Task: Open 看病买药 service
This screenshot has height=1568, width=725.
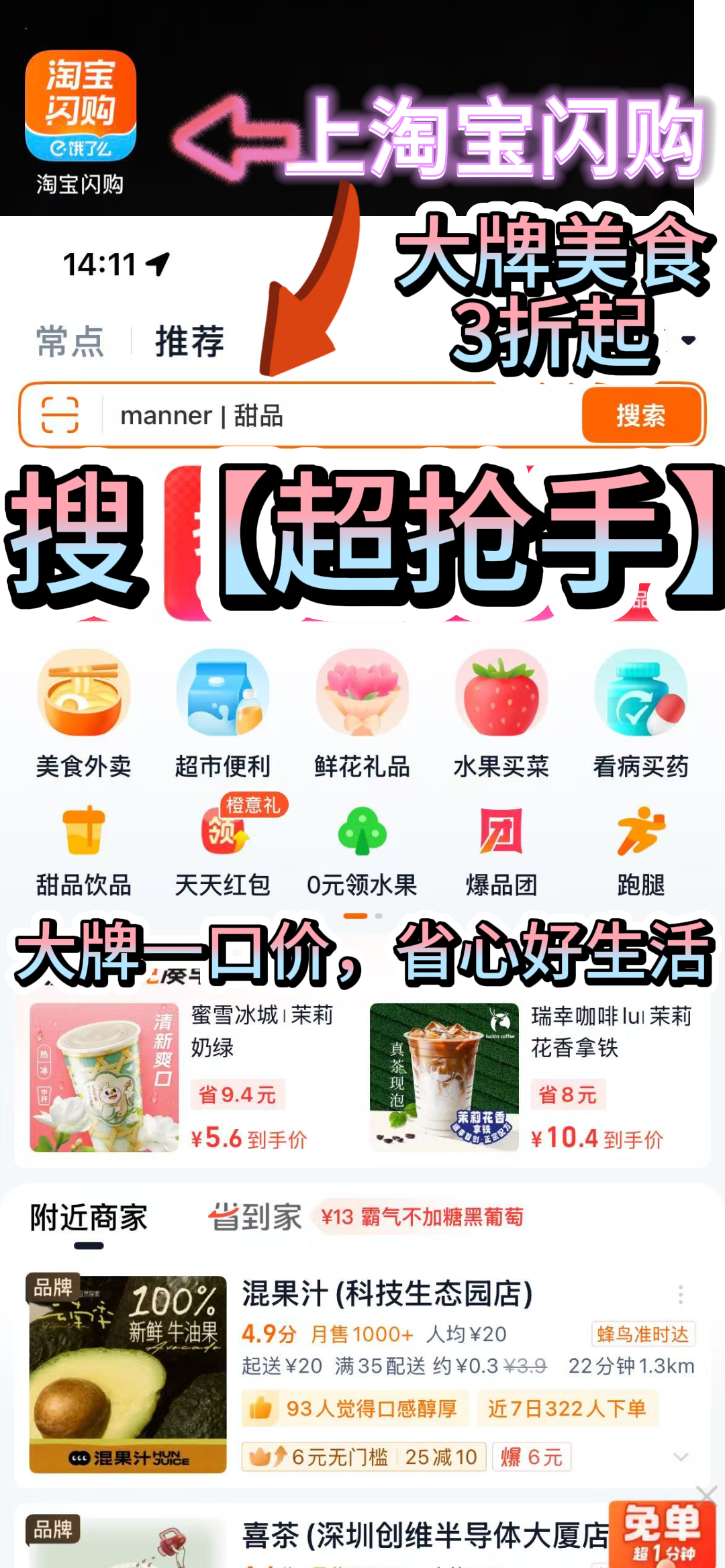Action: tap(640, 695)
